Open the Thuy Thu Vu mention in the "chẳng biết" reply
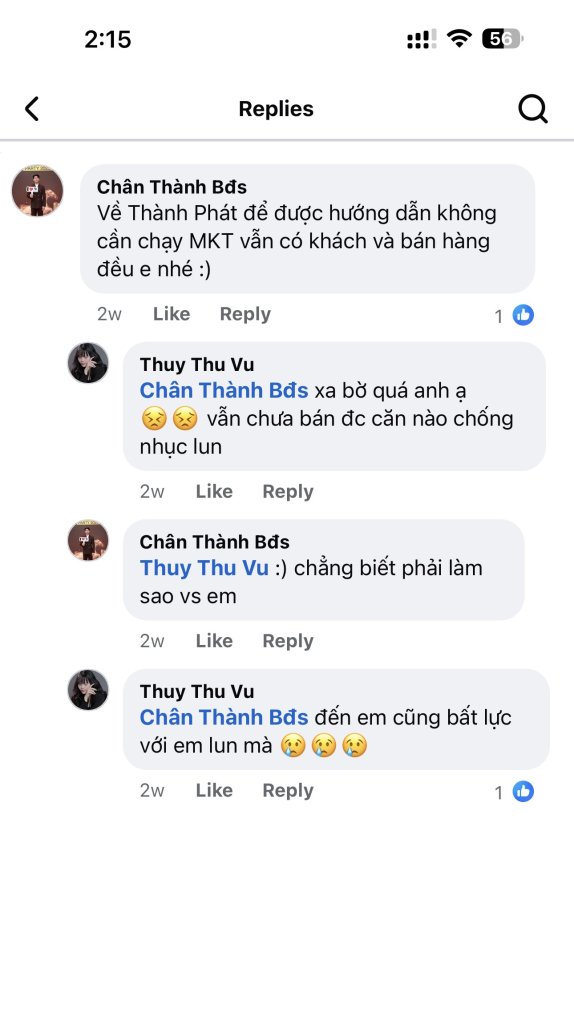Image resolution: width=574 pixels, height=1024 pixels. pos(204,568)
